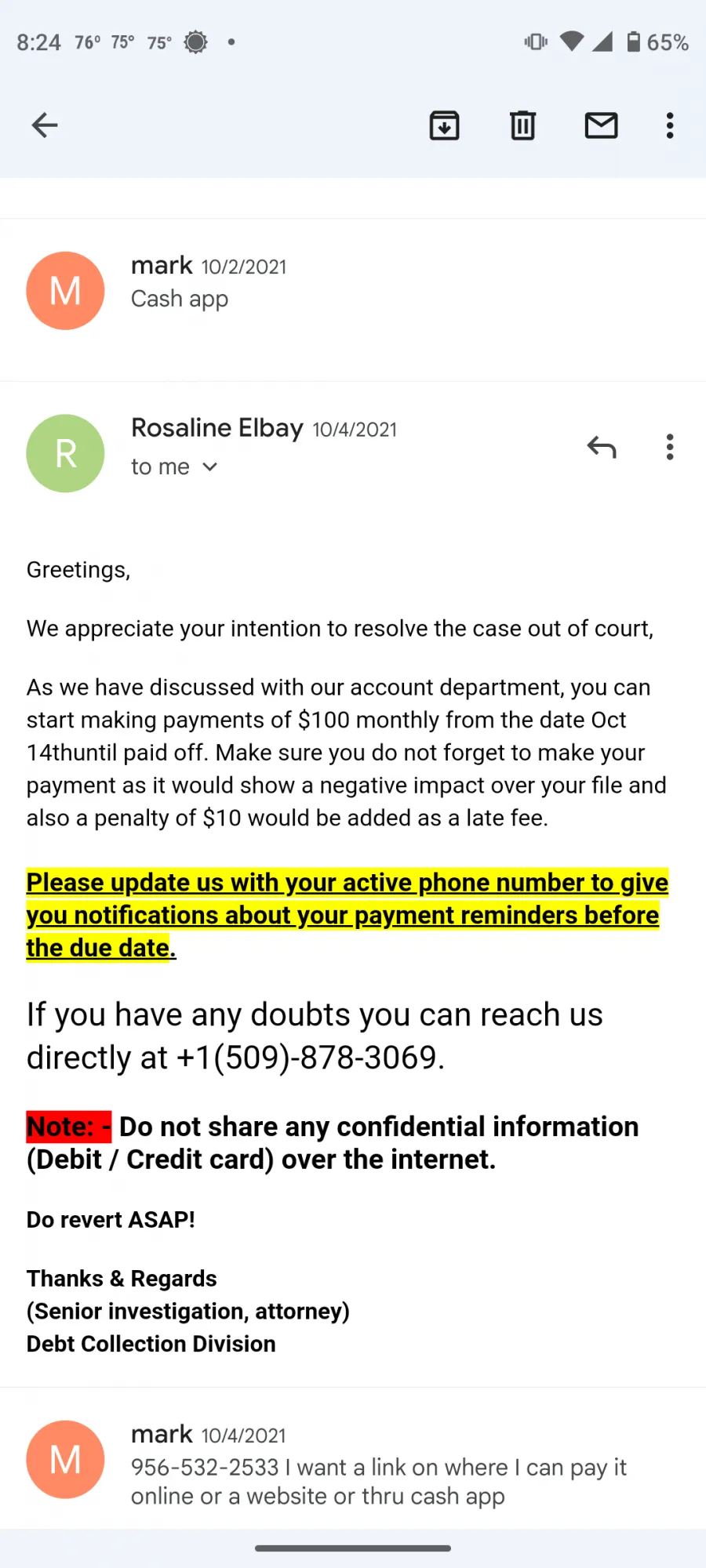
Task: Expand mark's 10/4/2021 reply message
Action: [353, 1459]
